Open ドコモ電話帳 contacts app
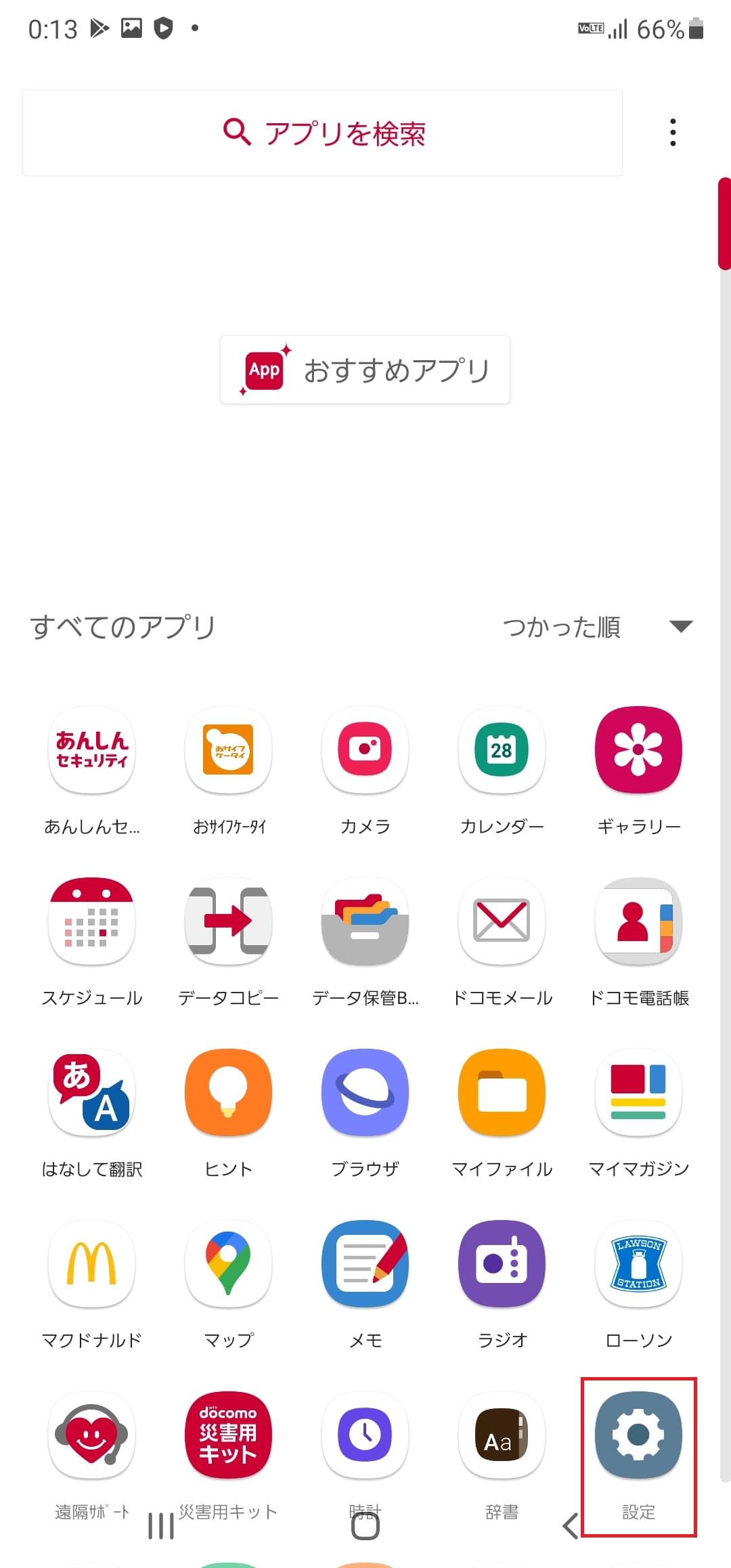Image resolution: width=731 pixels, height=1568 pixels. coord(637,921)
